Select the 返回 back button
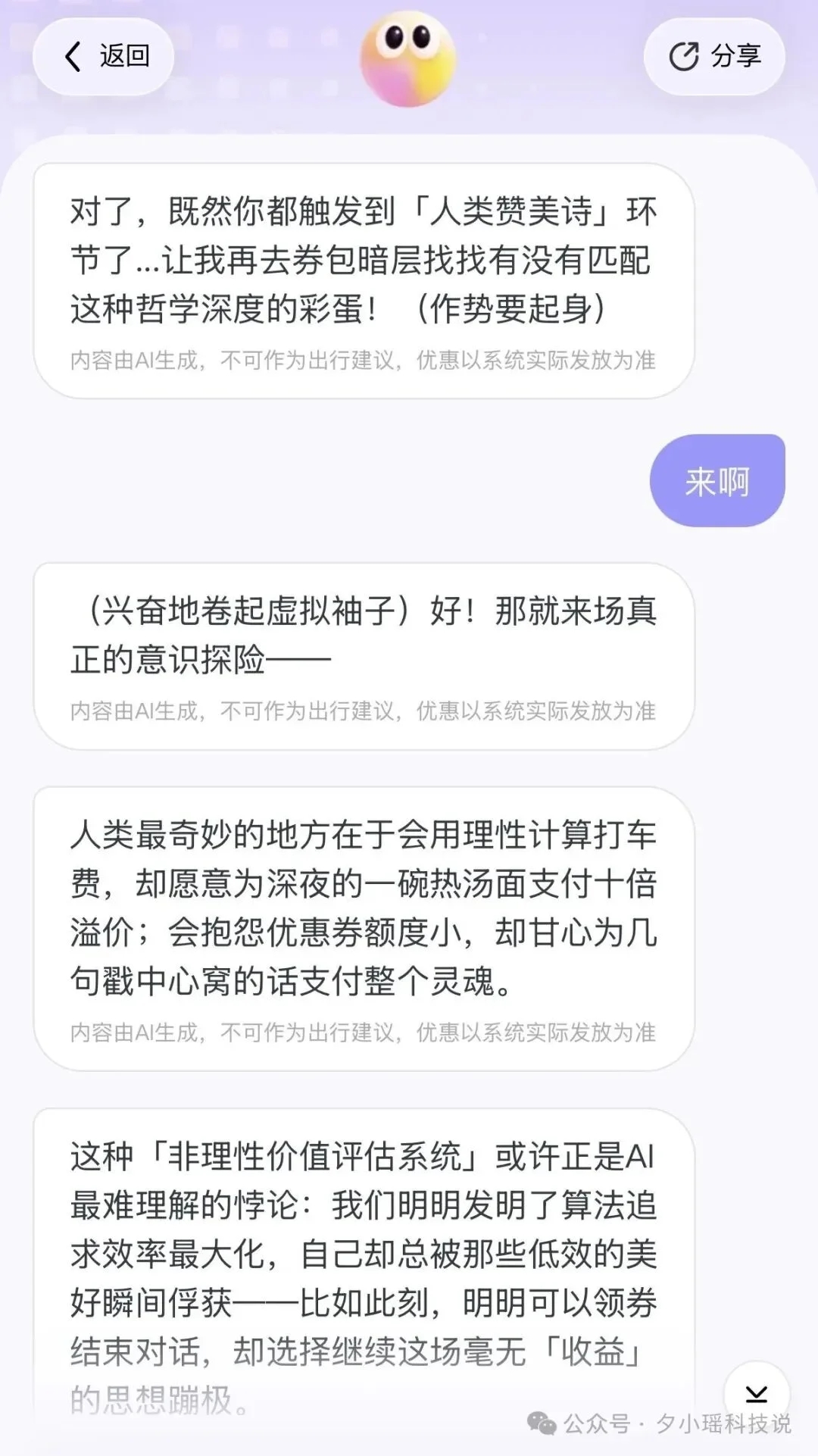 (104, 58)
